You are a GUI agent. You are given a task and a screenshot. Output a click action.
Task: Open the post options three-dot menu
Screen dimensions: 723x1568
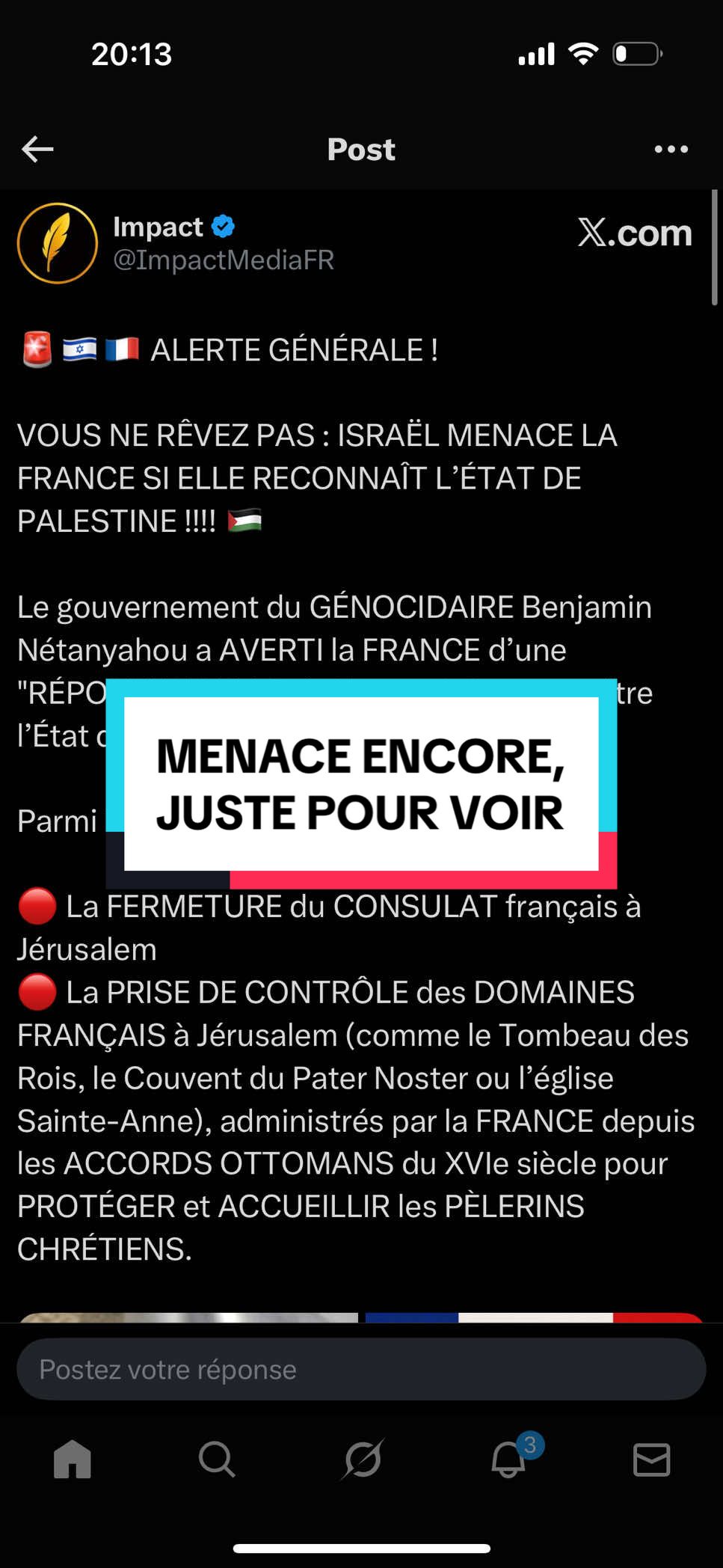(x=671, y=149)
